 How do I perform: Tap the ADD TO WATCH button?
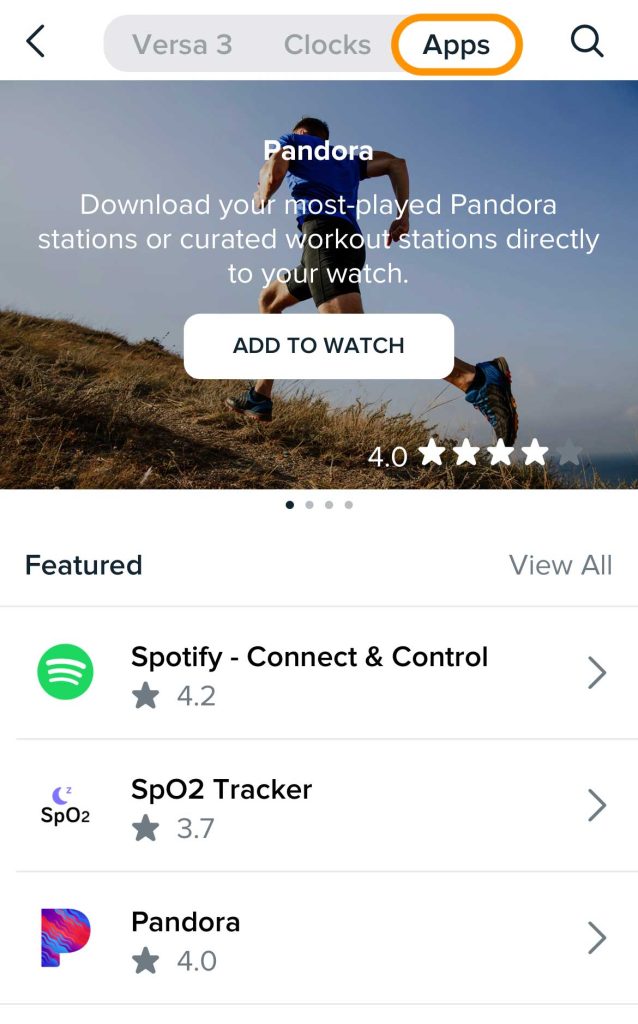319,346
